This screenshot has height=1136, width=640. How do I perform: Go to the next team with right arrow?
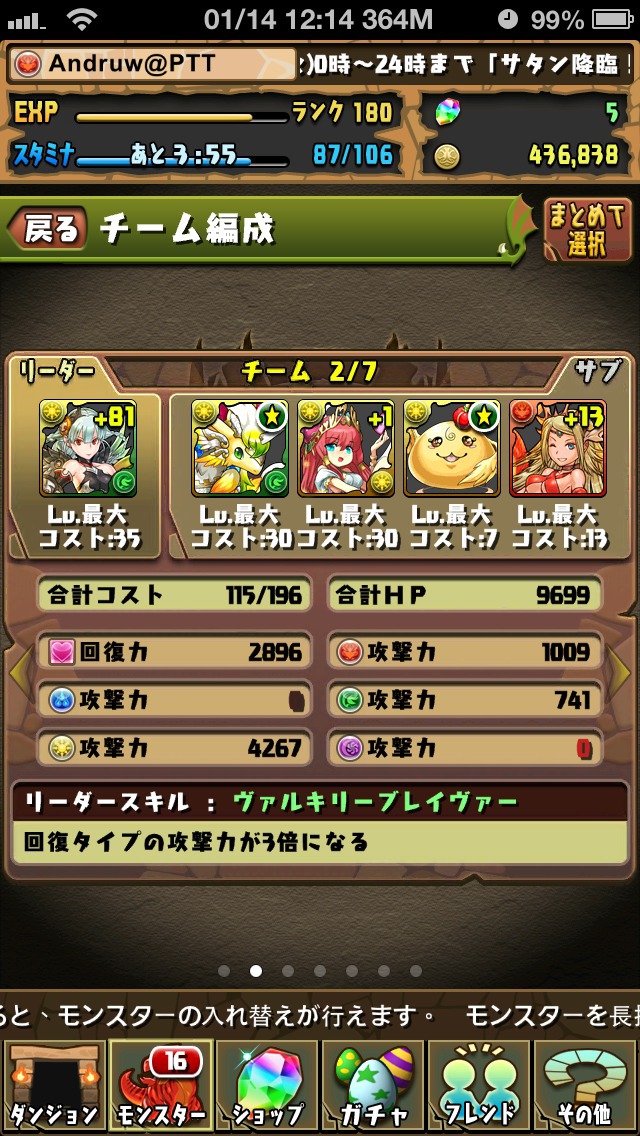(x=623, y=676)
